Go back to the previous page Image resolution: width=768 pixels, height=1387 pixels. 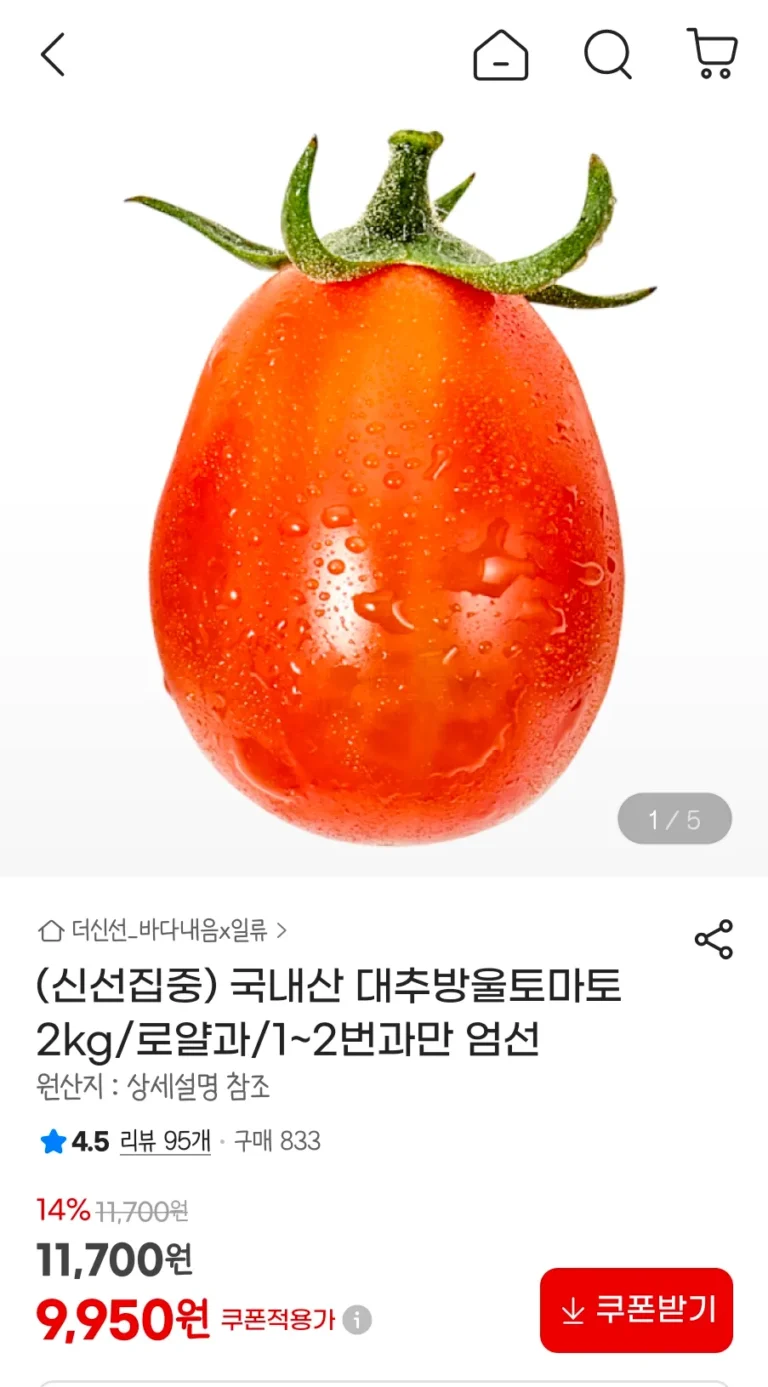pos(52,54)
